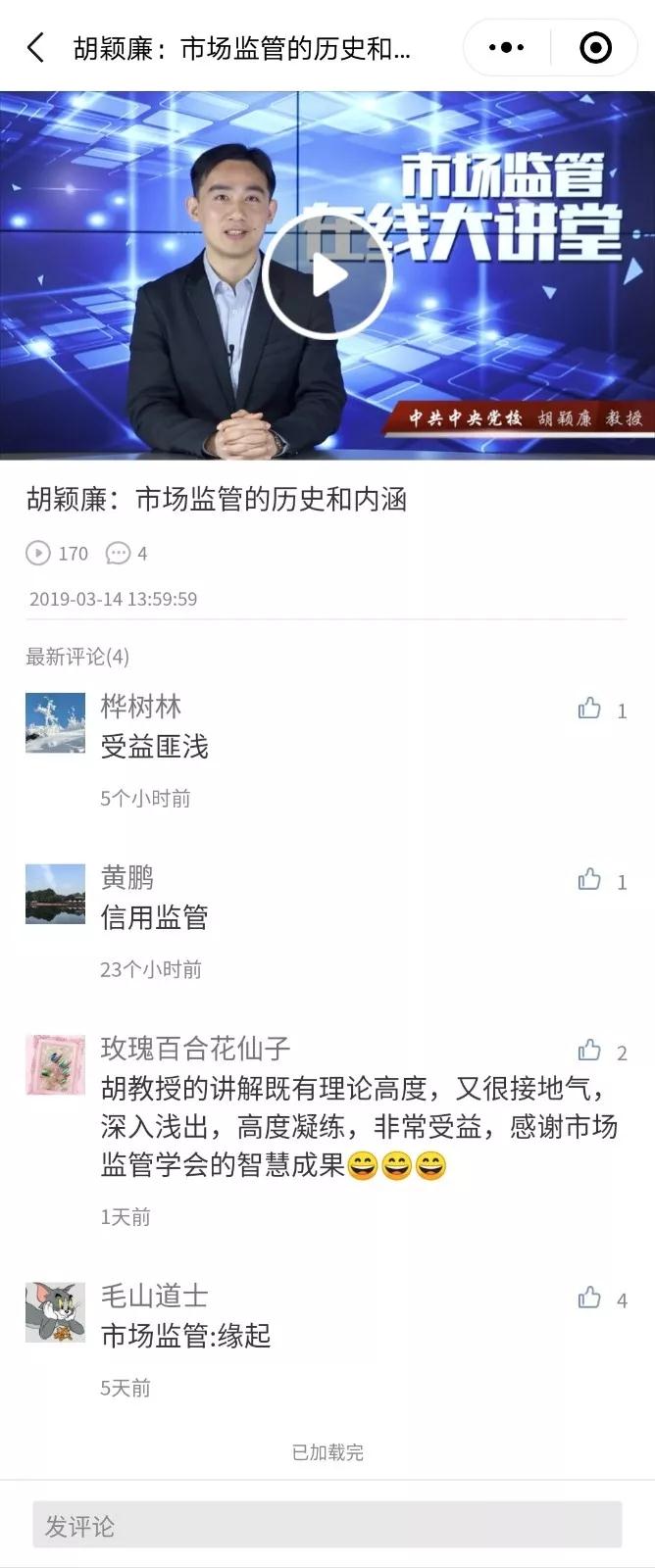Image resolution: width=655 pixels, height=1568 pixels.
Task: Open the three-dot mini program menu
Action: [506, 47]
